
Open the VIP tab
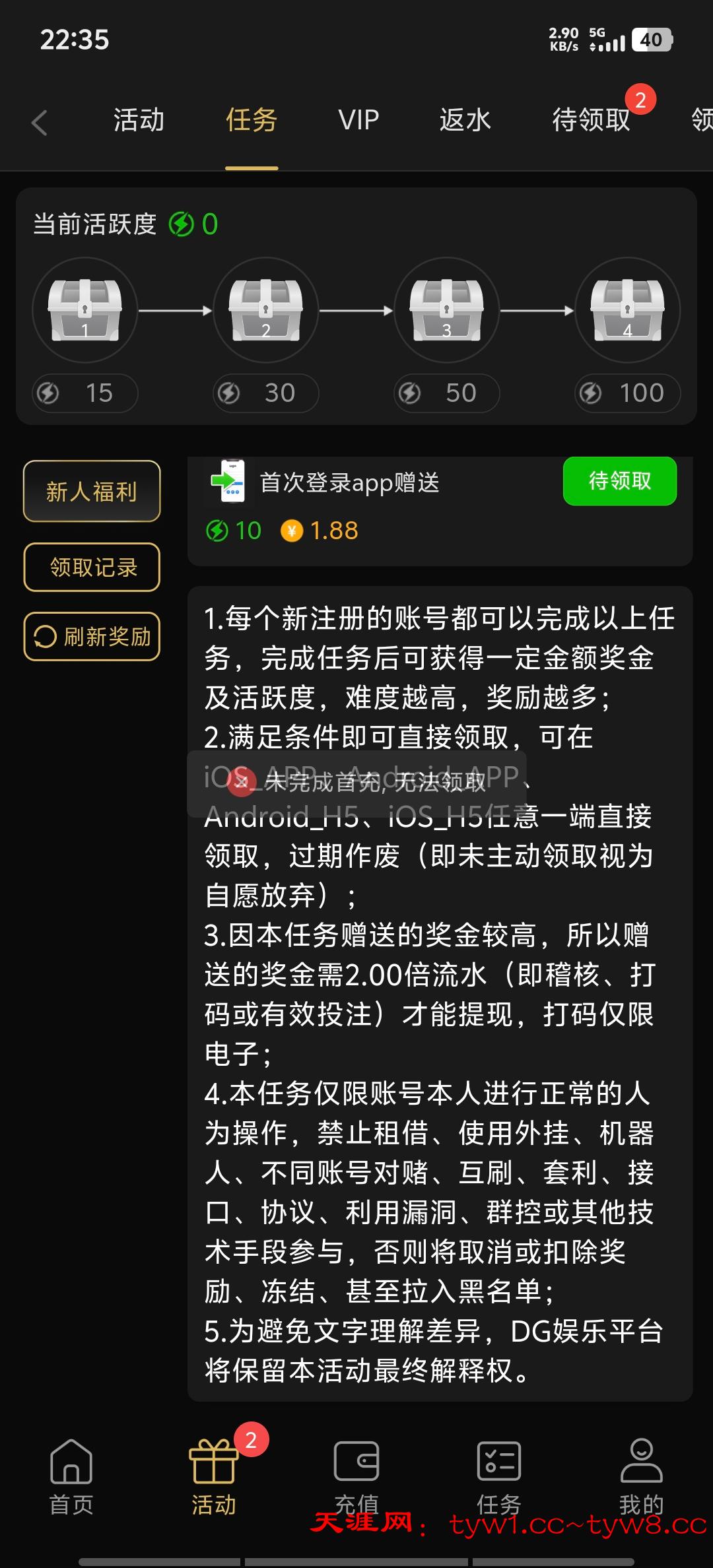[x=358, y=120]
